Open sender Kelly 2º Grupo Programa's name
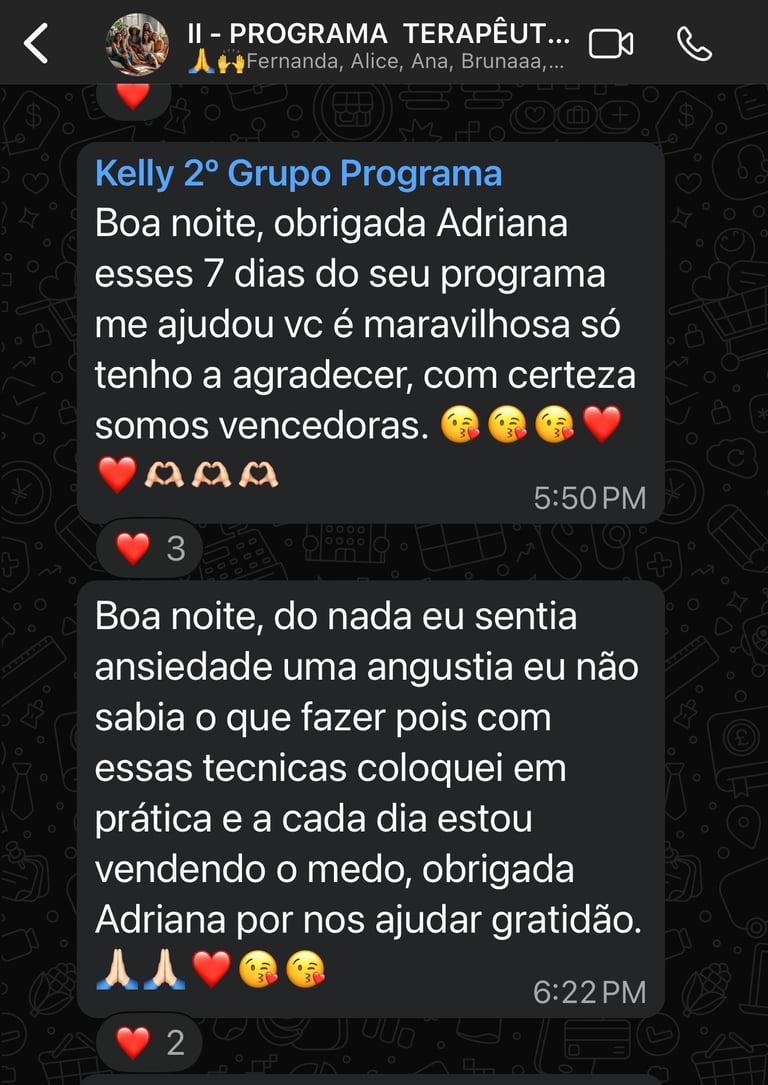The image size is (768, 1085). click(x=298, y=174)
